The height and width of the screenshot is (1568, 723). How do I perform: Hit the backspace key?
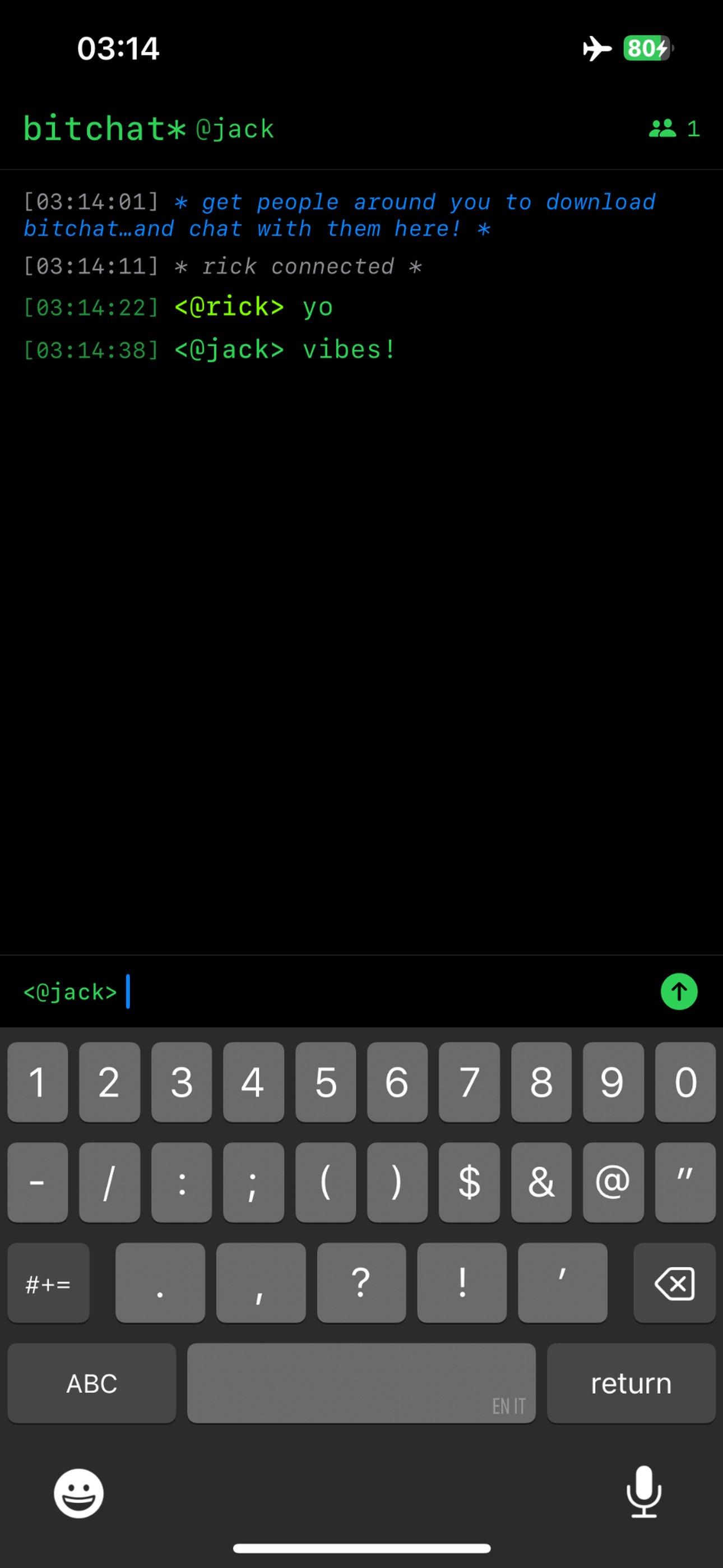[x=674, y=1283]
